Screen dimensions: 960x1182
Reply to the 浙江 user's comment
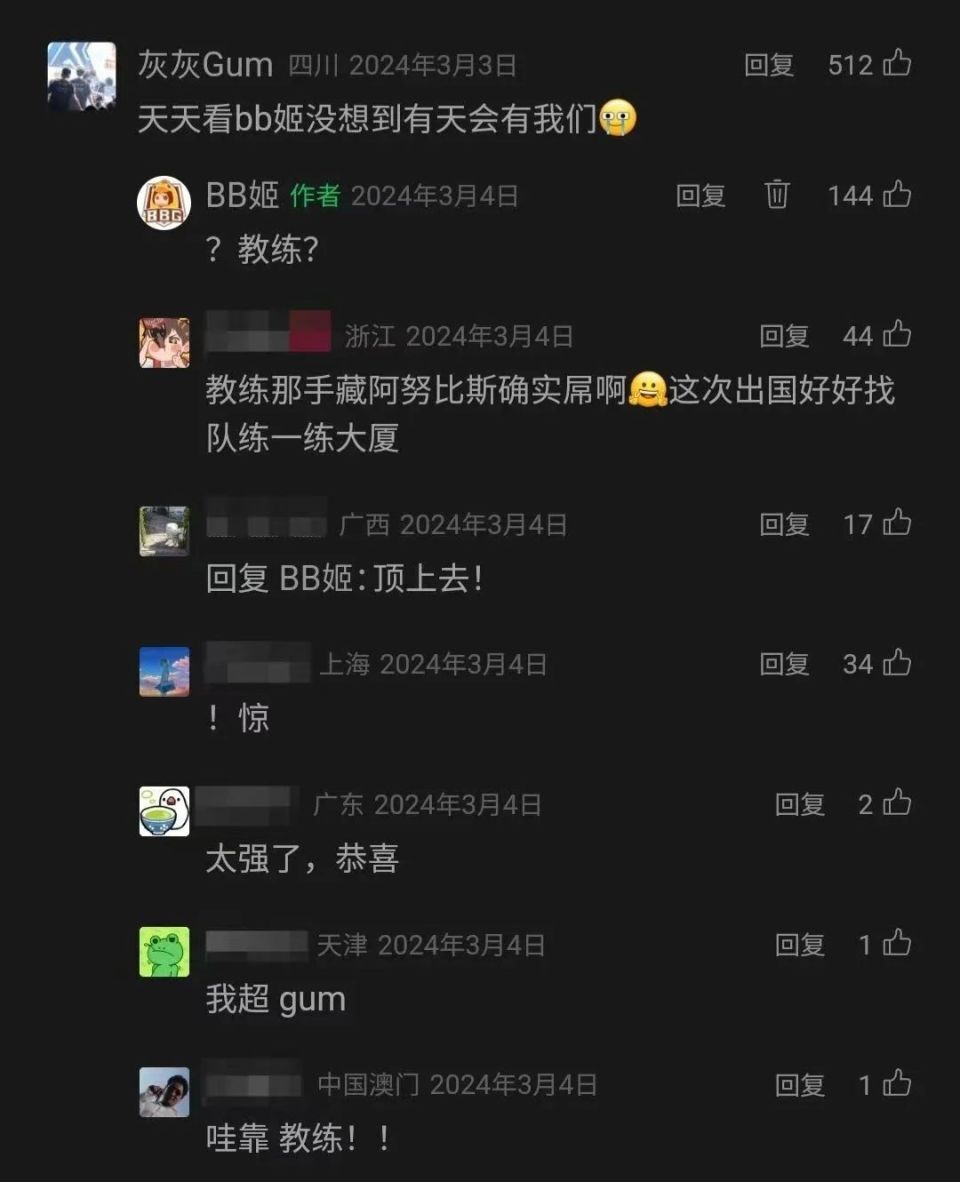point(784,335)
